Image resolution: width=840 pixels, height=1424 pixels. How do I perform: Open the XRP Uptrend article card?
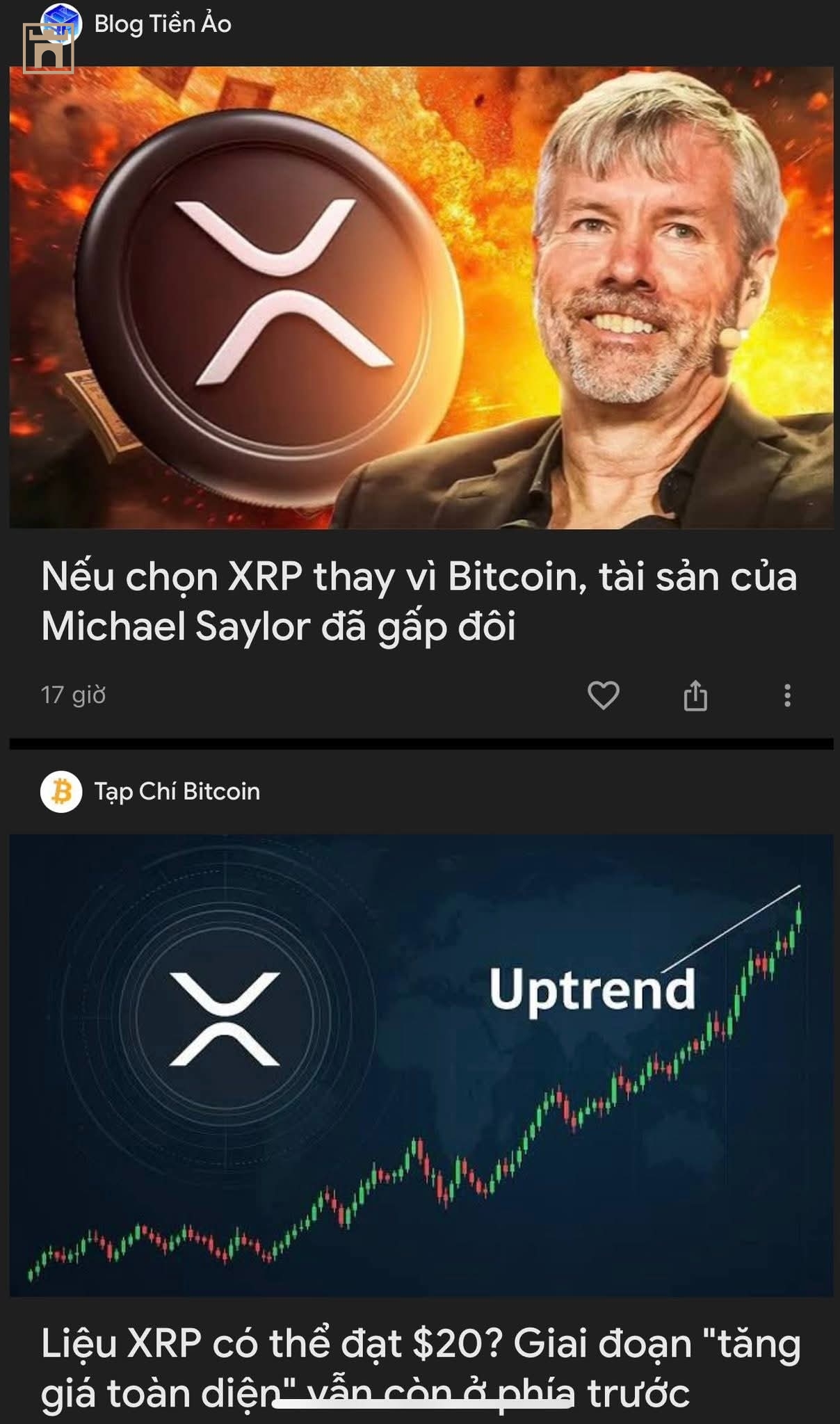click(421, 1065)
